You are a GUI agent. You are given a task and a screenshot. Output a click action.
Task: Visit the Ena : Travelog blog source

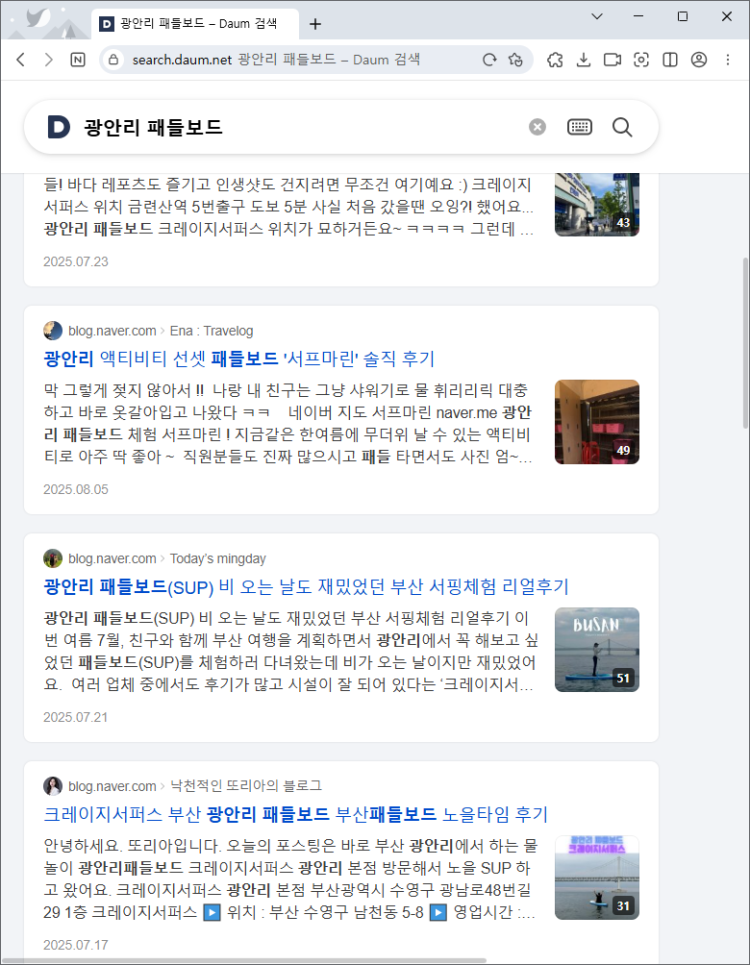(211, 331)
